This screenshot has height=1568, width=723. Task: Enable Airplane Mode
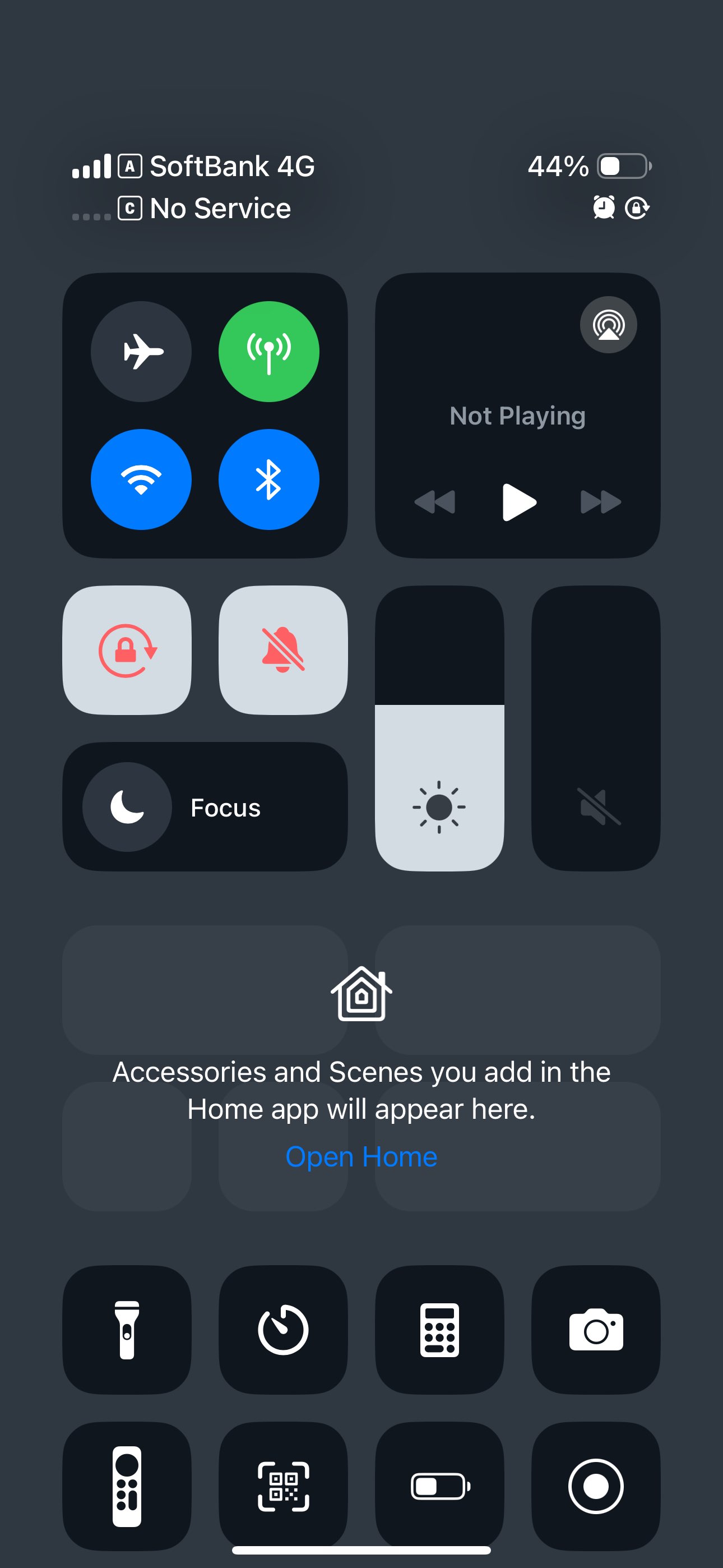coord(141,351)
